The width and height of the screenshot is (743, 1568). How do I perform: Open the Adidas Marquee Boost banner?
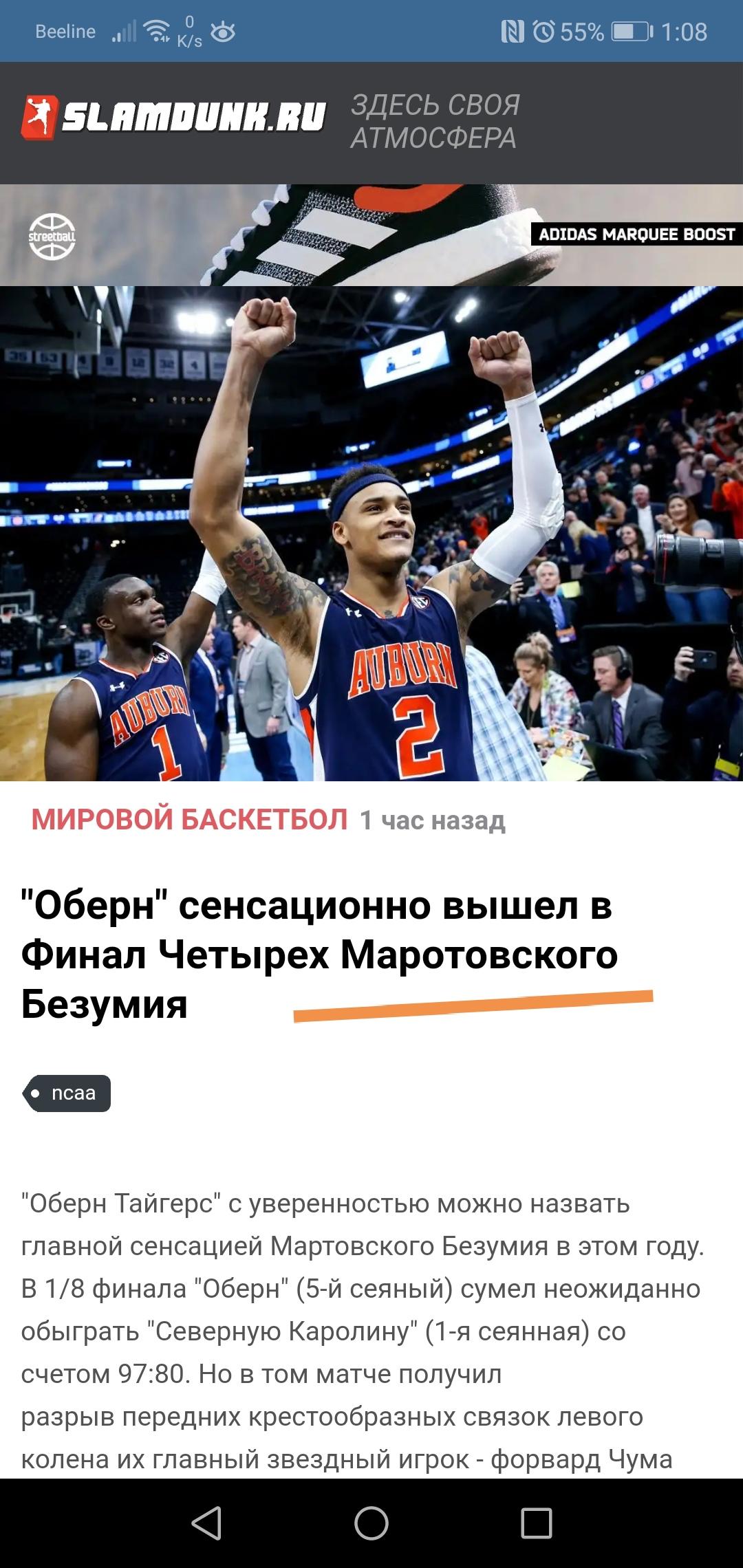(371, 235)
